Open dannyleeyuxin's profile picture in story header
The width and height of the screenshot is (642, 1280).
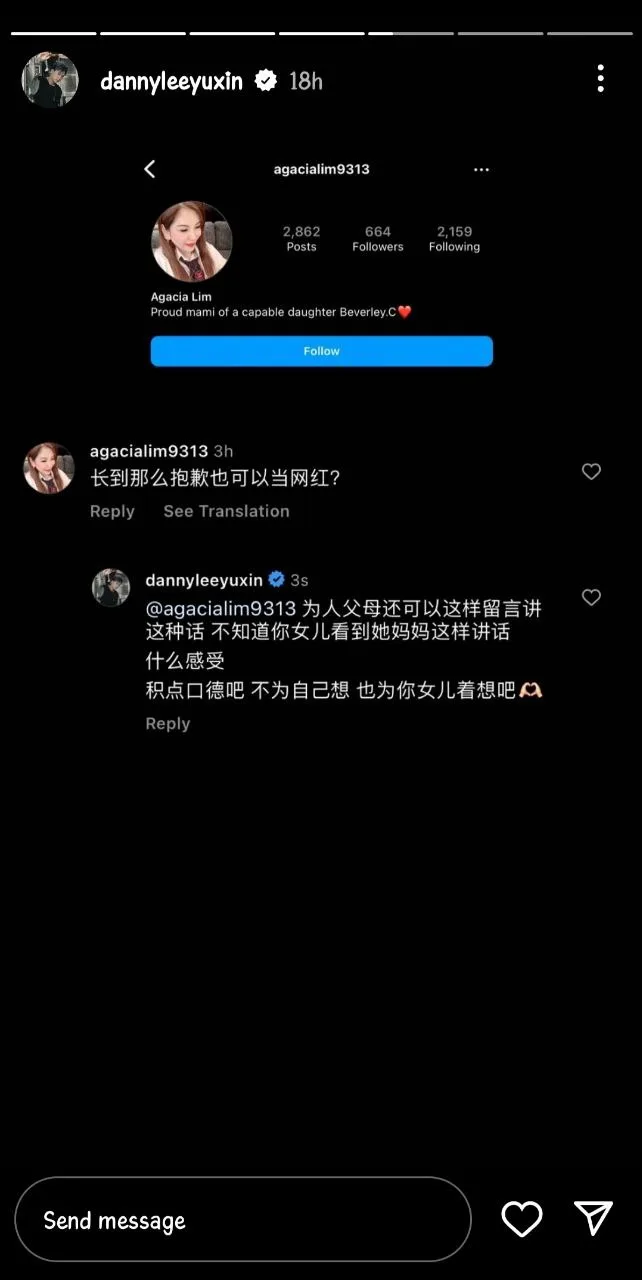pos(50,80)
